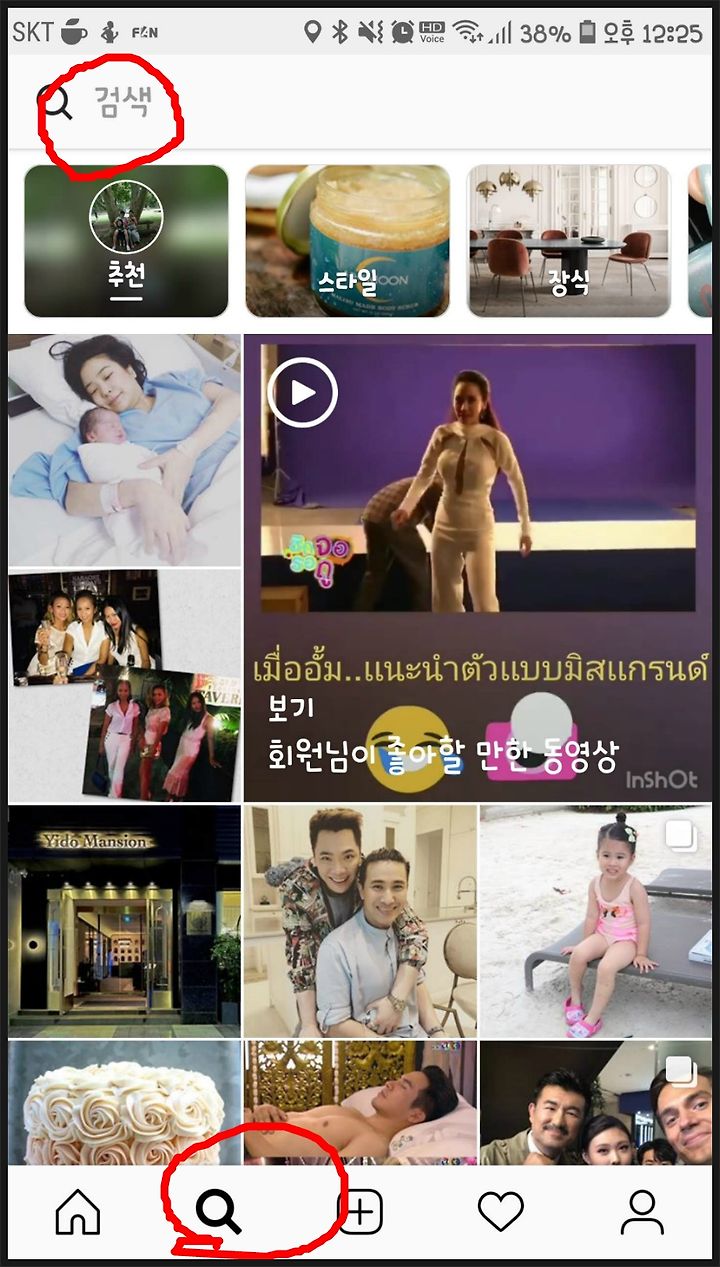
Task: Create a new post with plus icon
Action: point(360,1213)
